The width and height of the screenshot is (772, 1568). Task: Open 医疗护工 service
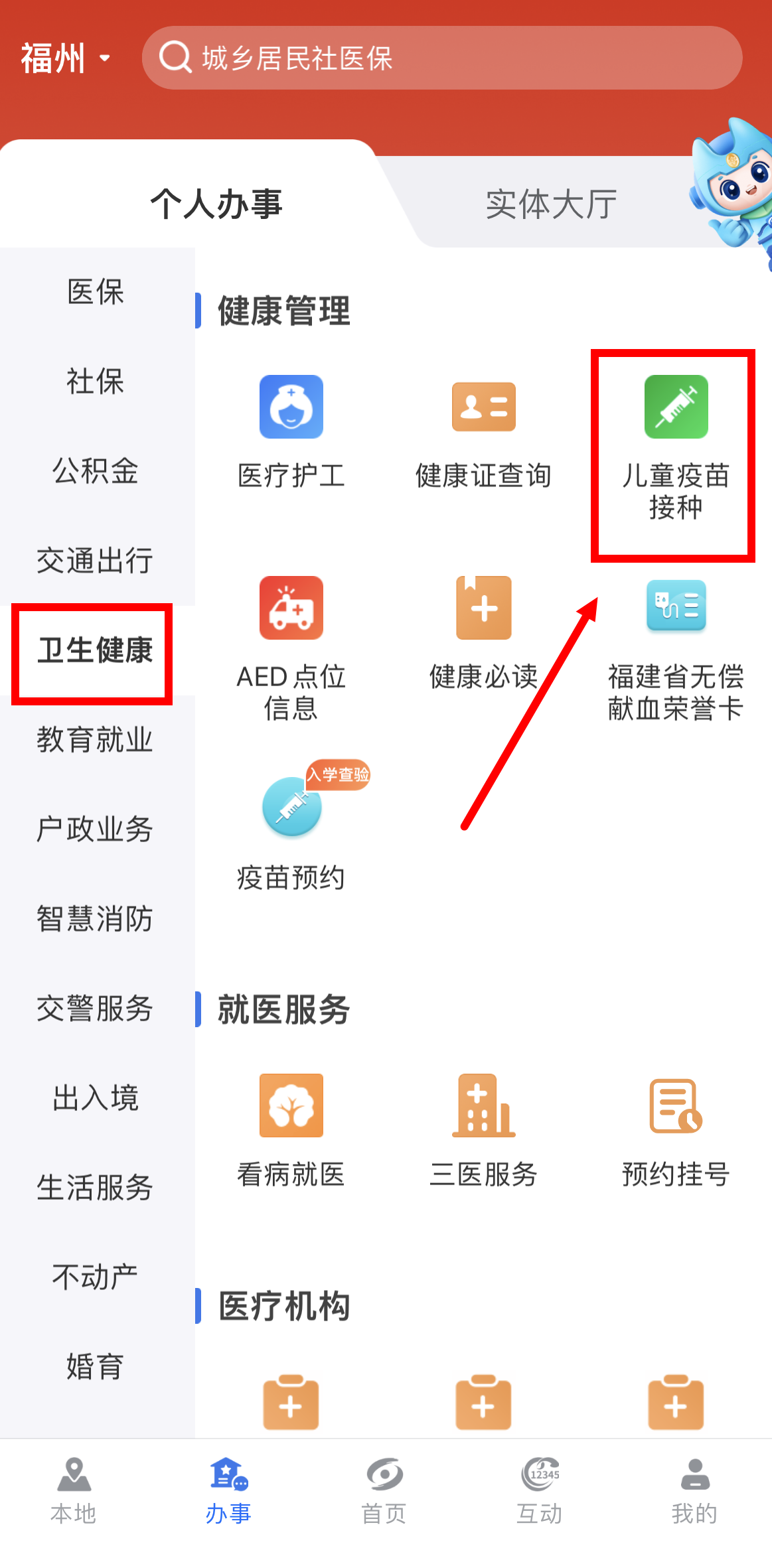tap(291, 431)
